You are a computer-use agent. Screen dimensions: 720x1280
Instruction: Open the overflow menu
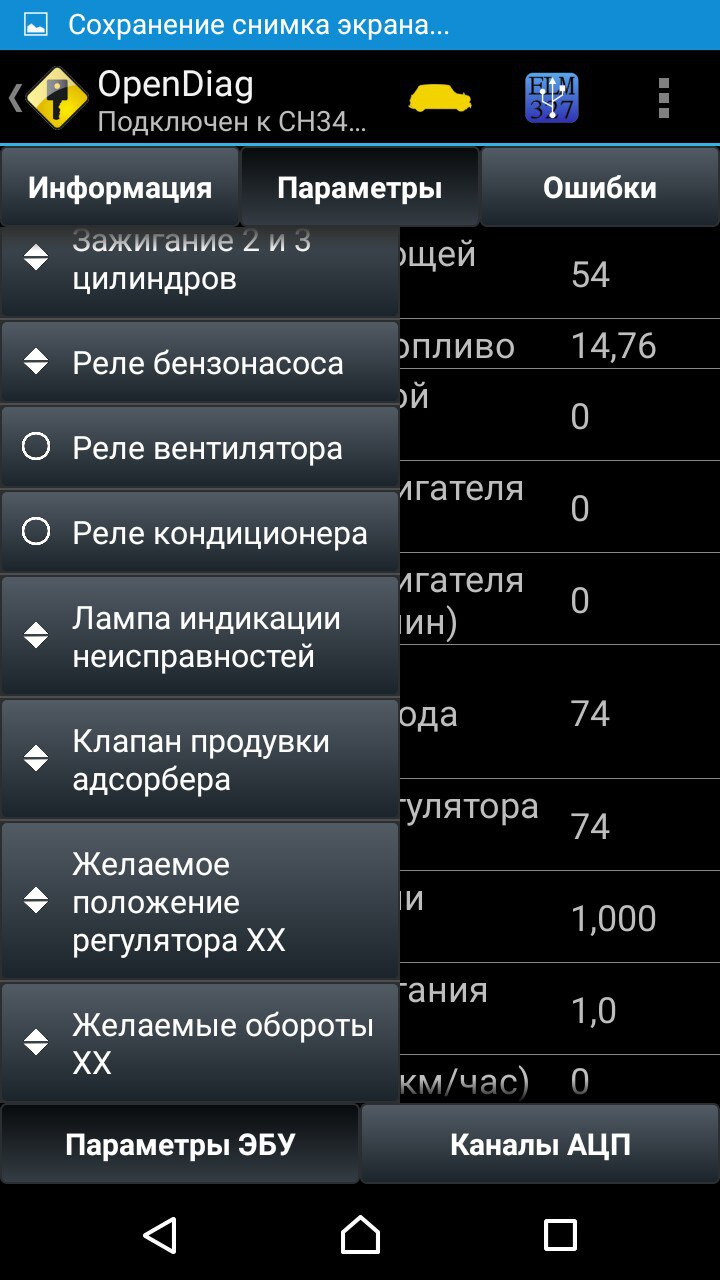point(663,98)
